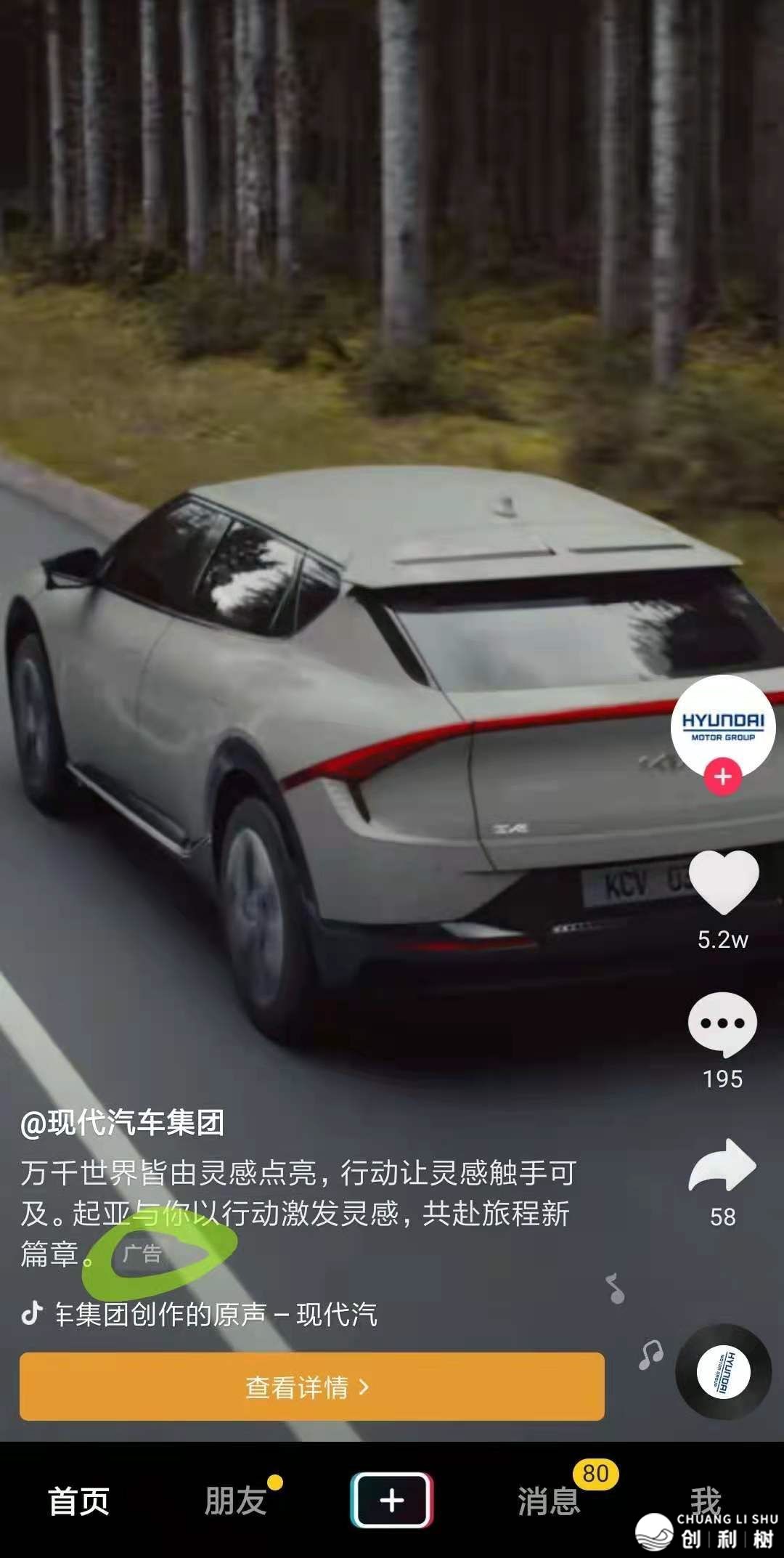Like this video with the heart
The height and width of the screenshot is (1558, 784).
(x=723, y=882)
